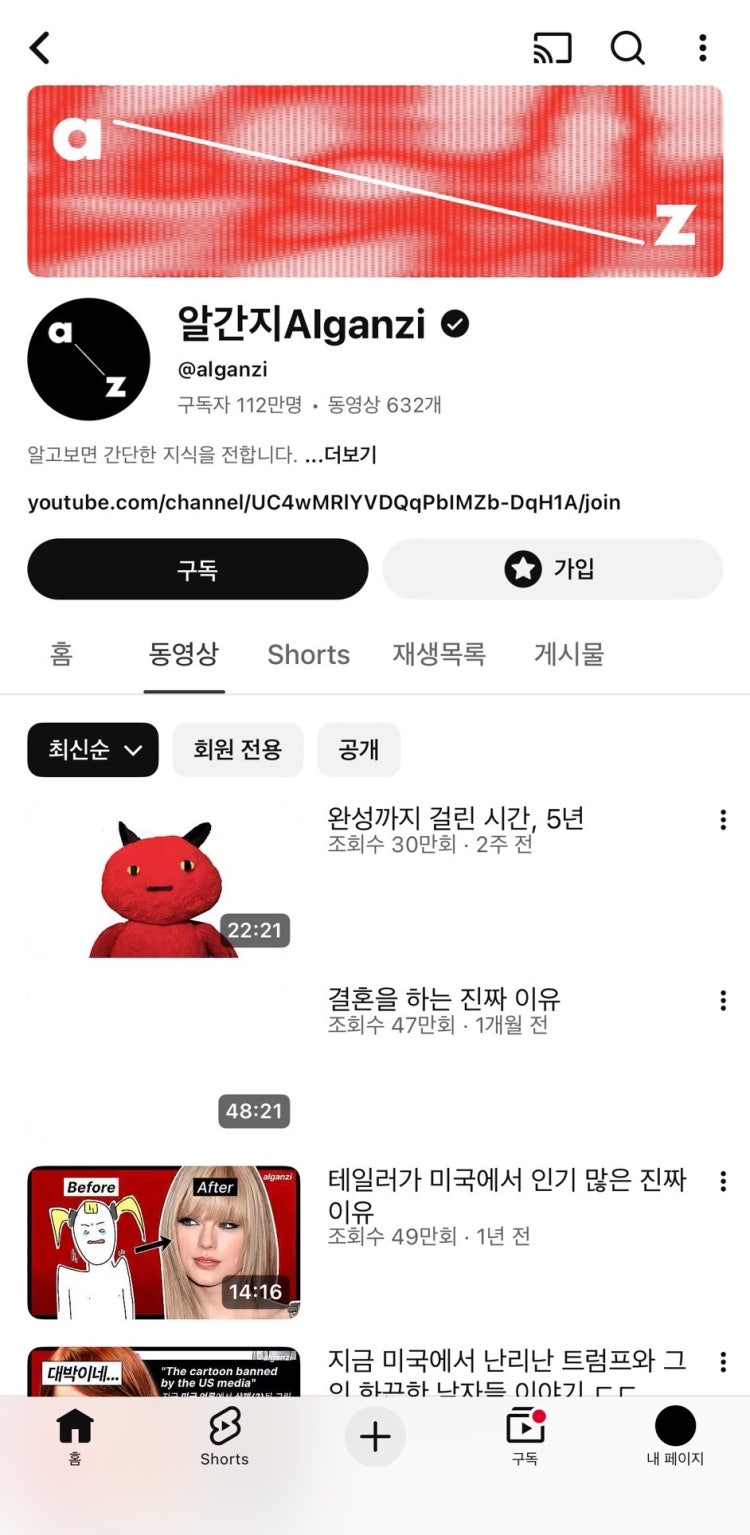This screenshot has height=1535, width=750.
Task: Open options for 결혼을 하는 진짜 이유
Action: [723, 1001]
